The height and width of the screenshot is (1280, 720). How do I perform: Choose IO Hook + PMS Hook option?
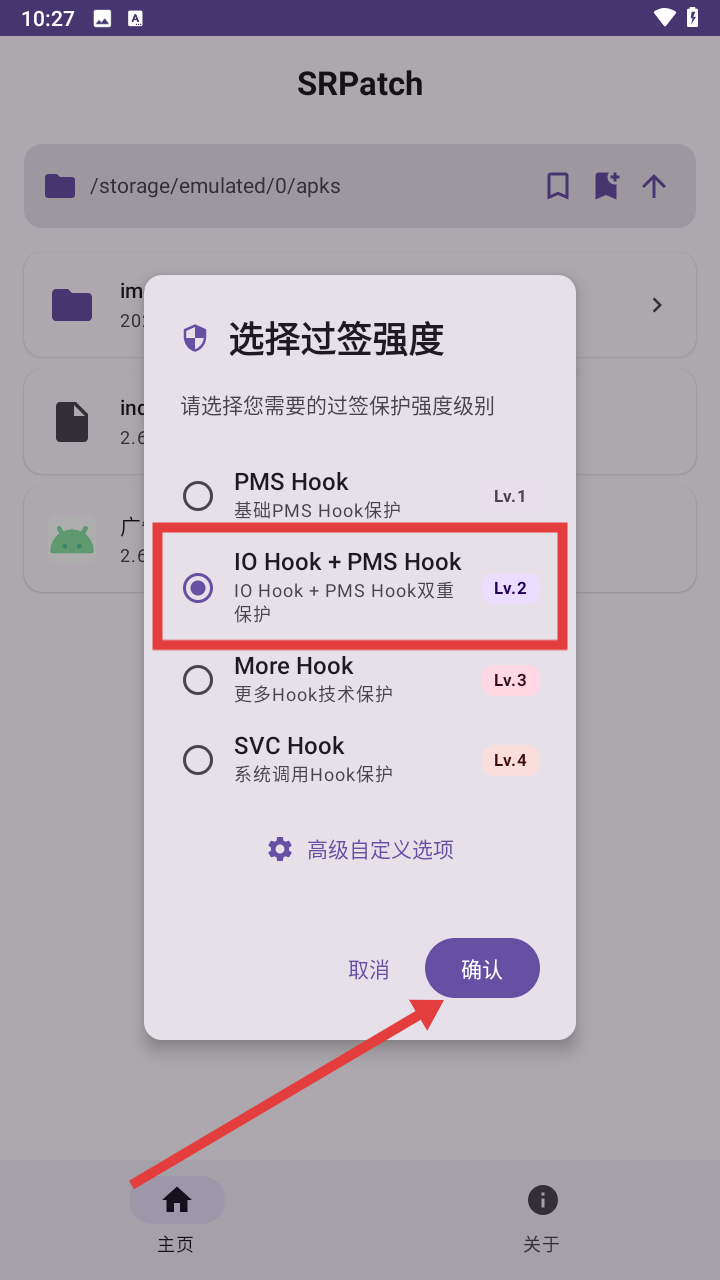coord(198,588)
